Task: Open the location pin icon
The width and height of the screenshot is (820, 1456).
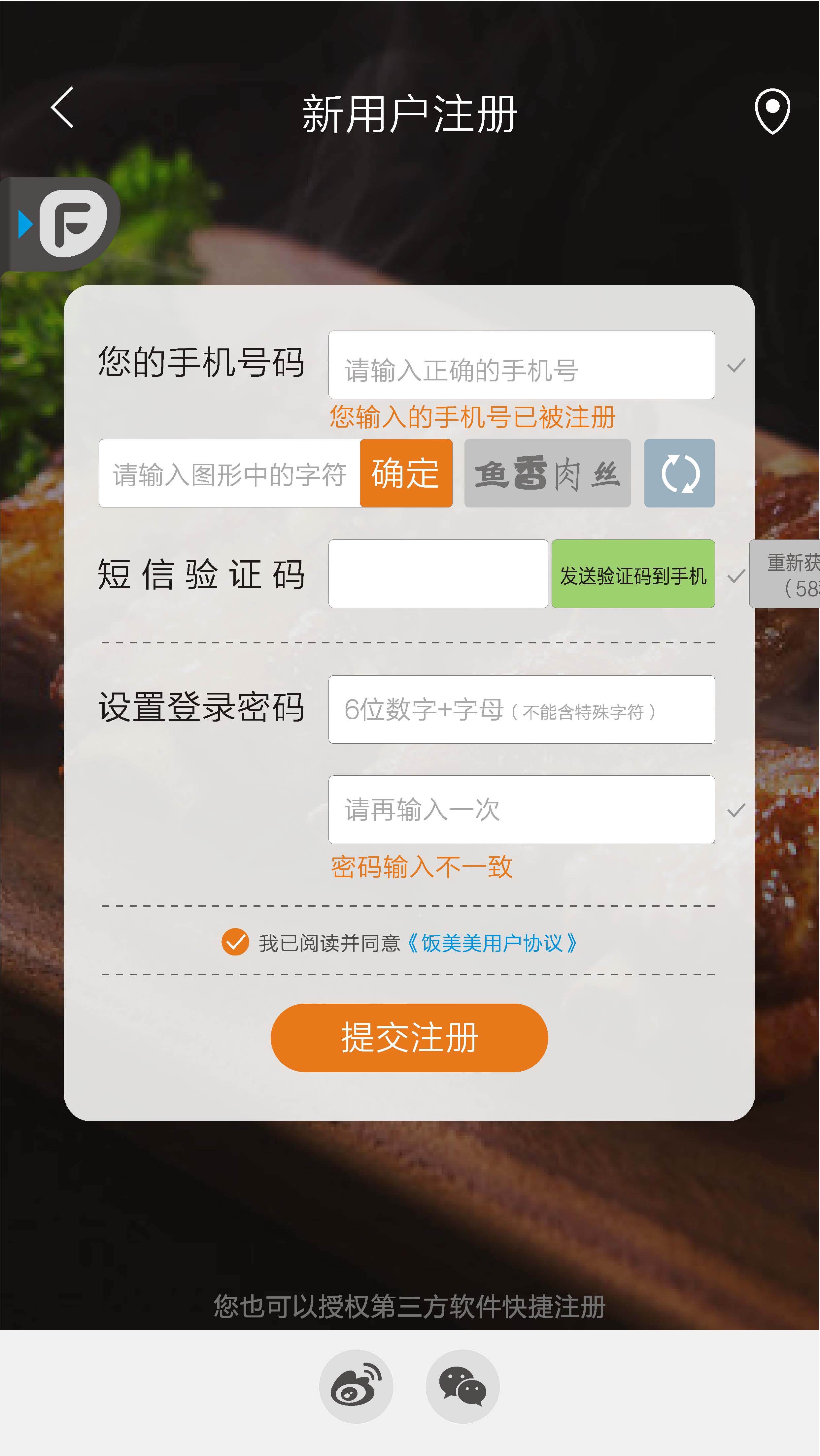Action: click(x=772, y=111)
